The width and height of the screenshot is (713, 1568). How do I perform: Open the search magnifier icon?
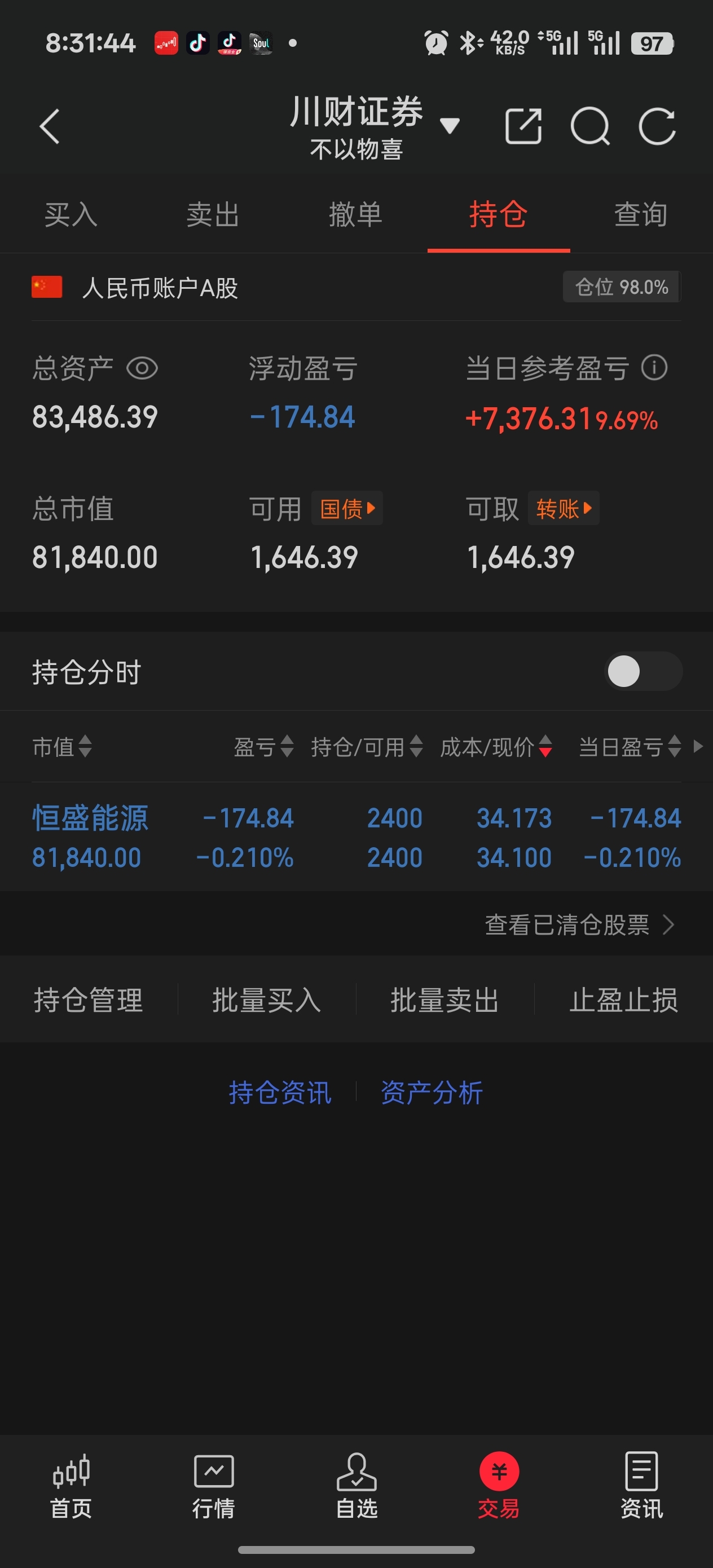(589, 126)
